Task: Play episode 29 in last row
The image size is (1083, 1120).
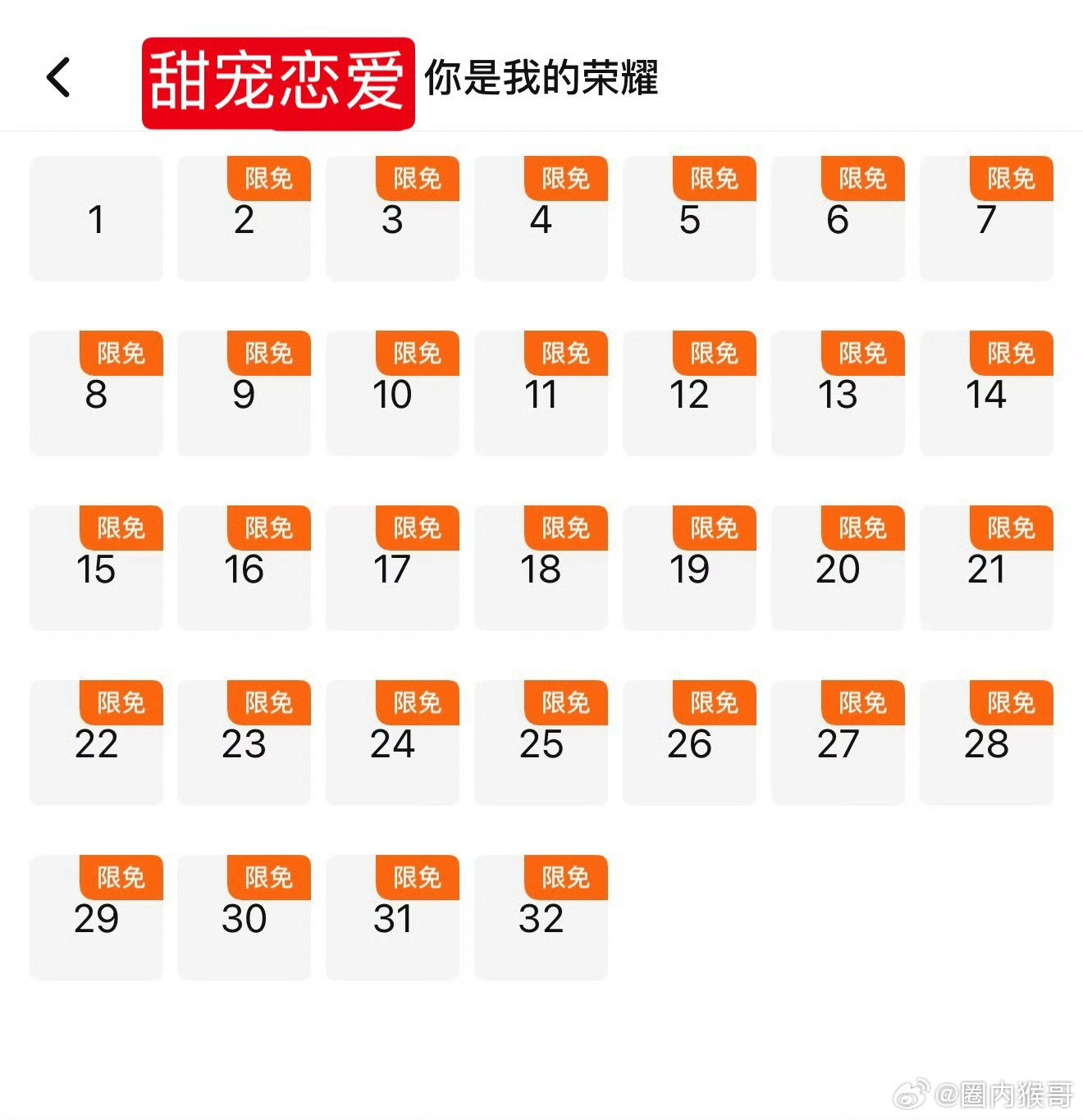Action: coord(96,919)
